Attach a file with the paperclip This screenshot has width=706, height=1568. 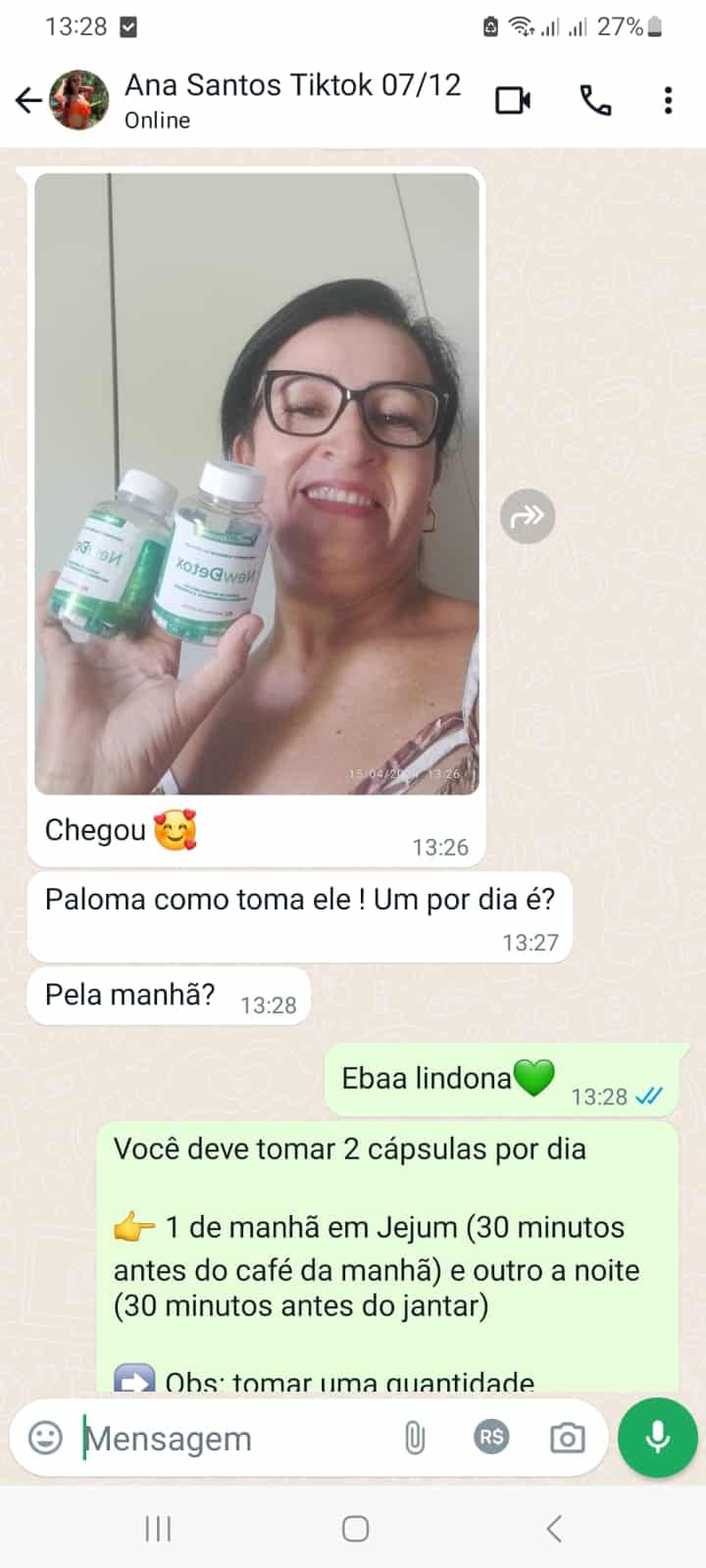415,1438
